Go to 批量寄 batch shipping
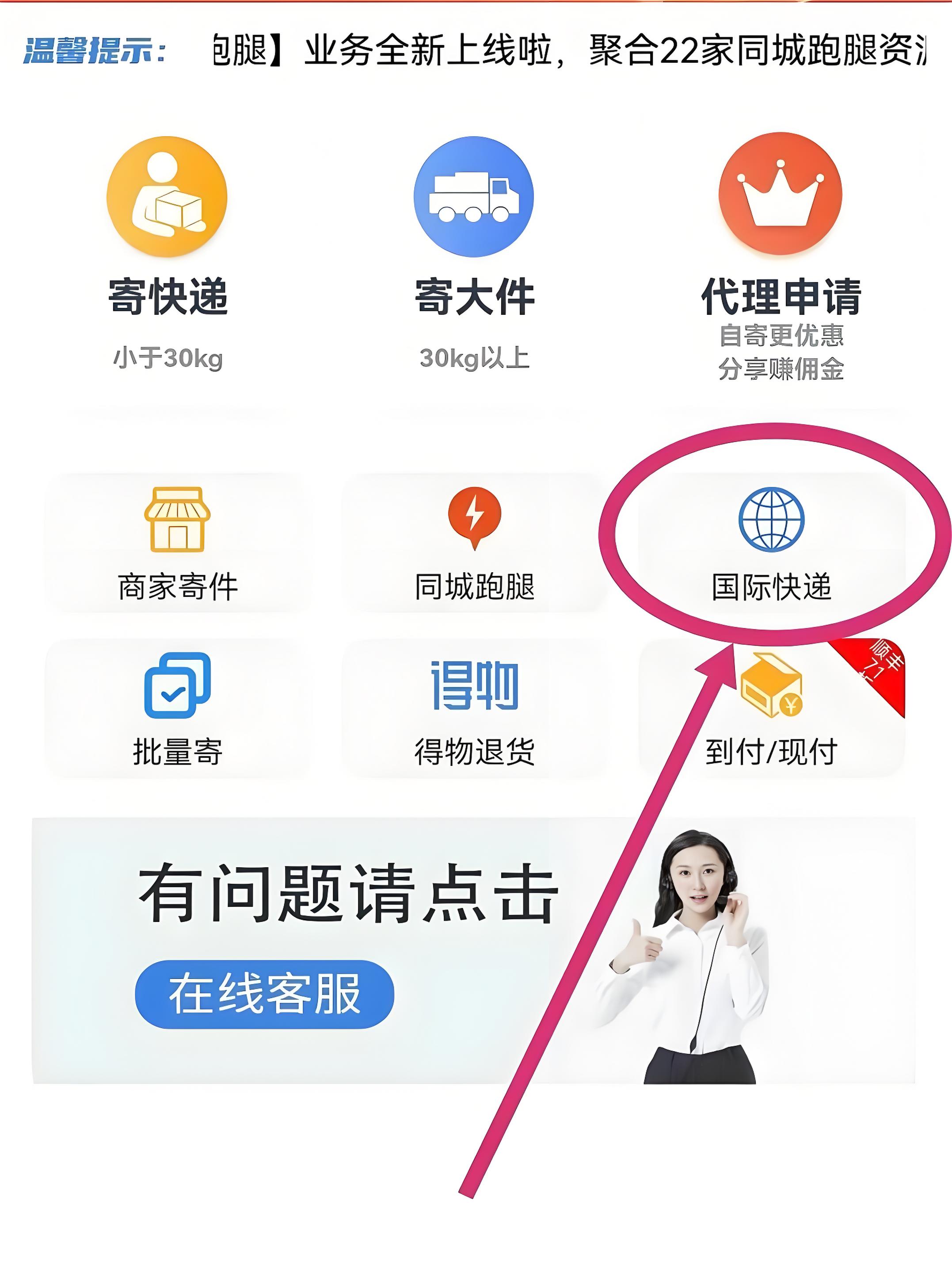Screen dimensions: 952x1270 click(x=177, y=710)
